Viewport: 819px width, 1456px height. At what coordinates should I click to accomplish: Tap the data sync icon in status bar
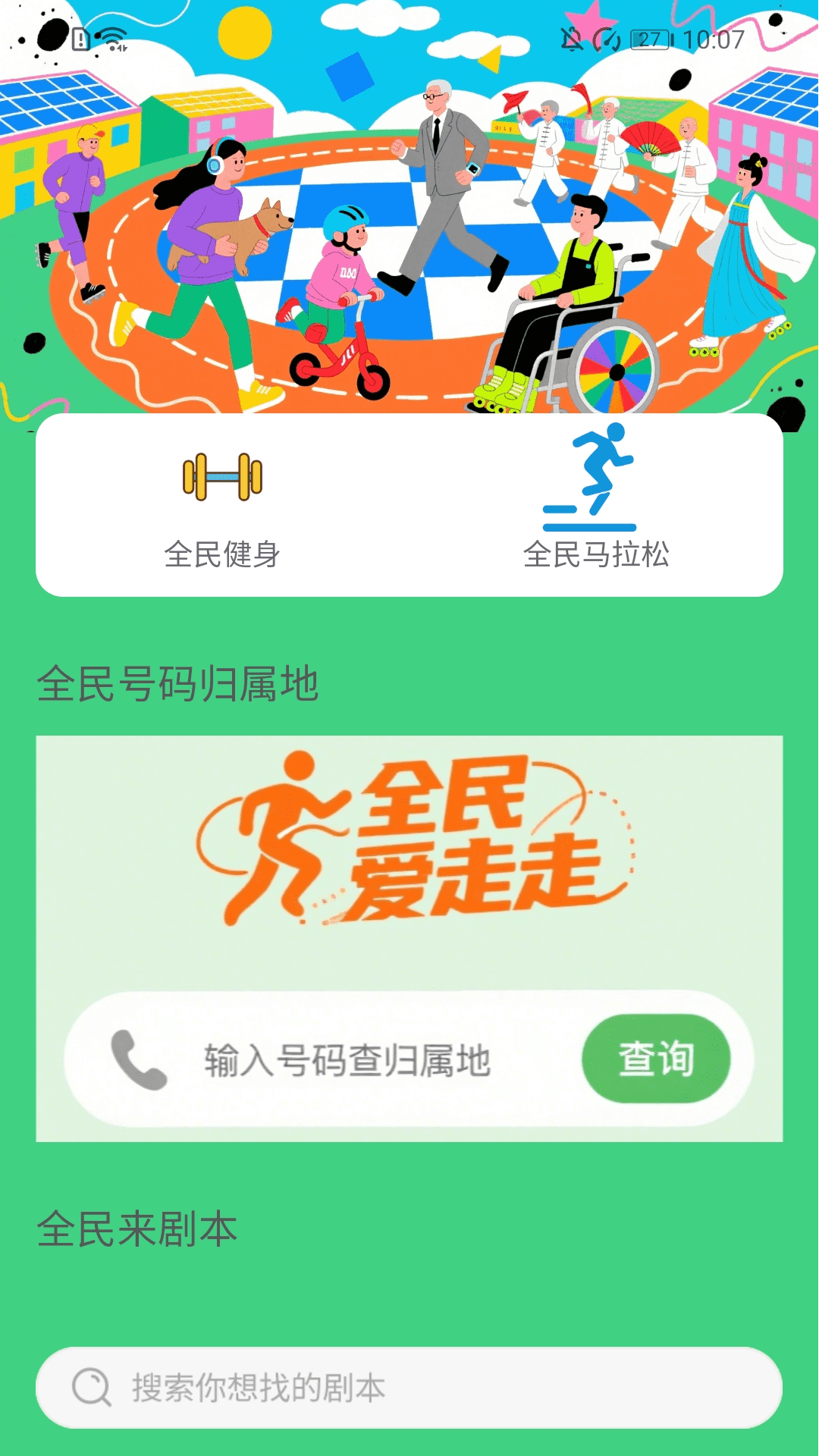point(607,40)
